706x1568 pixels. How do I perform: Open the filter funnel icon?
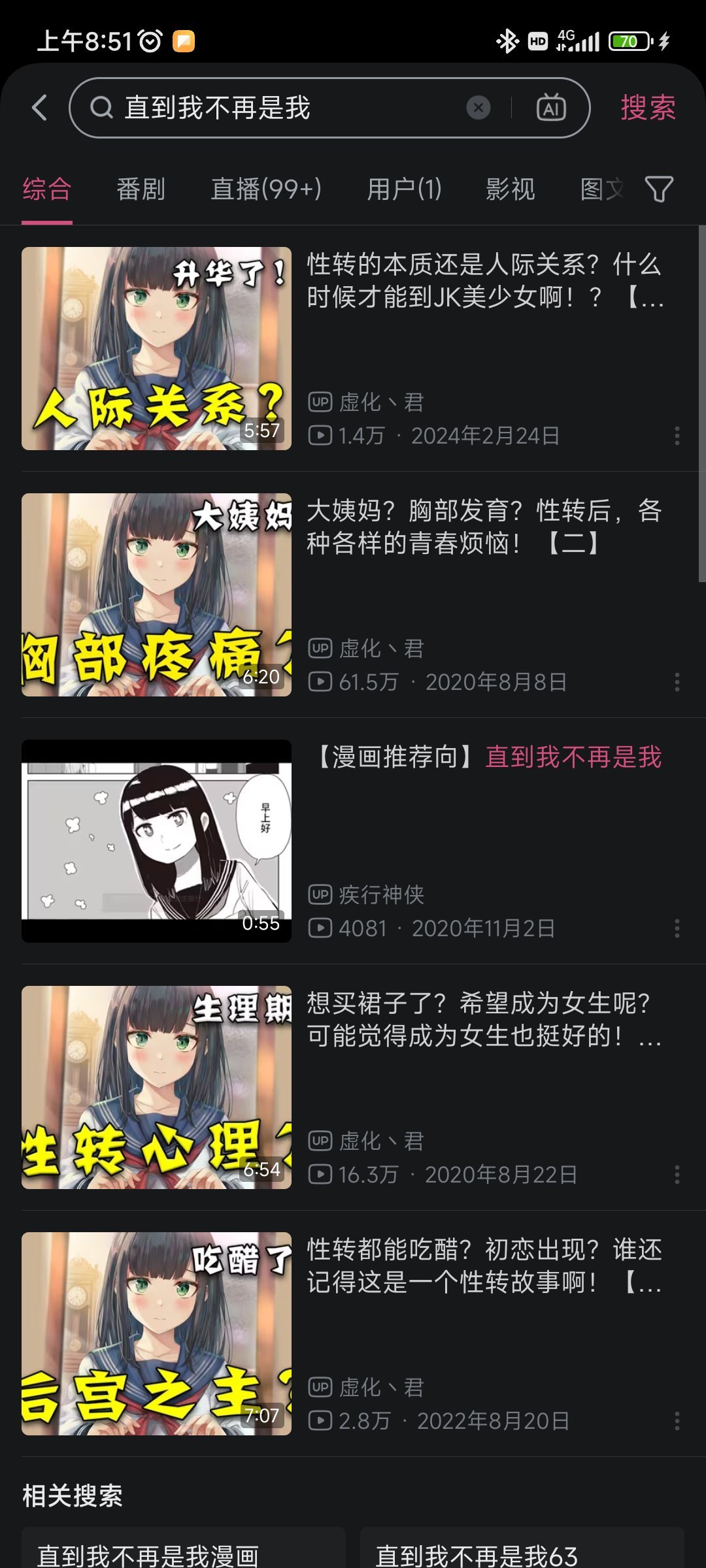[x=658, y=189]
